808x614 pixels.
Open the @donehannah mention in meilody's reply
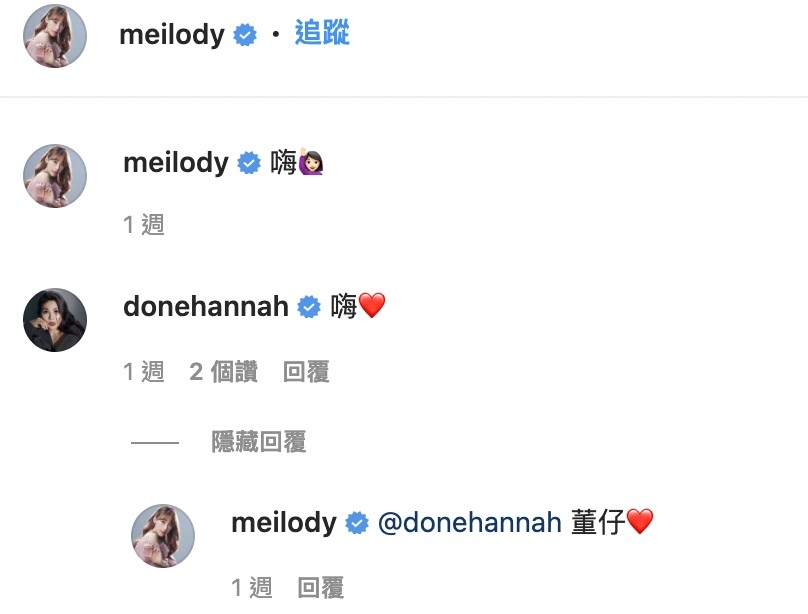click(x=468, y=522)
